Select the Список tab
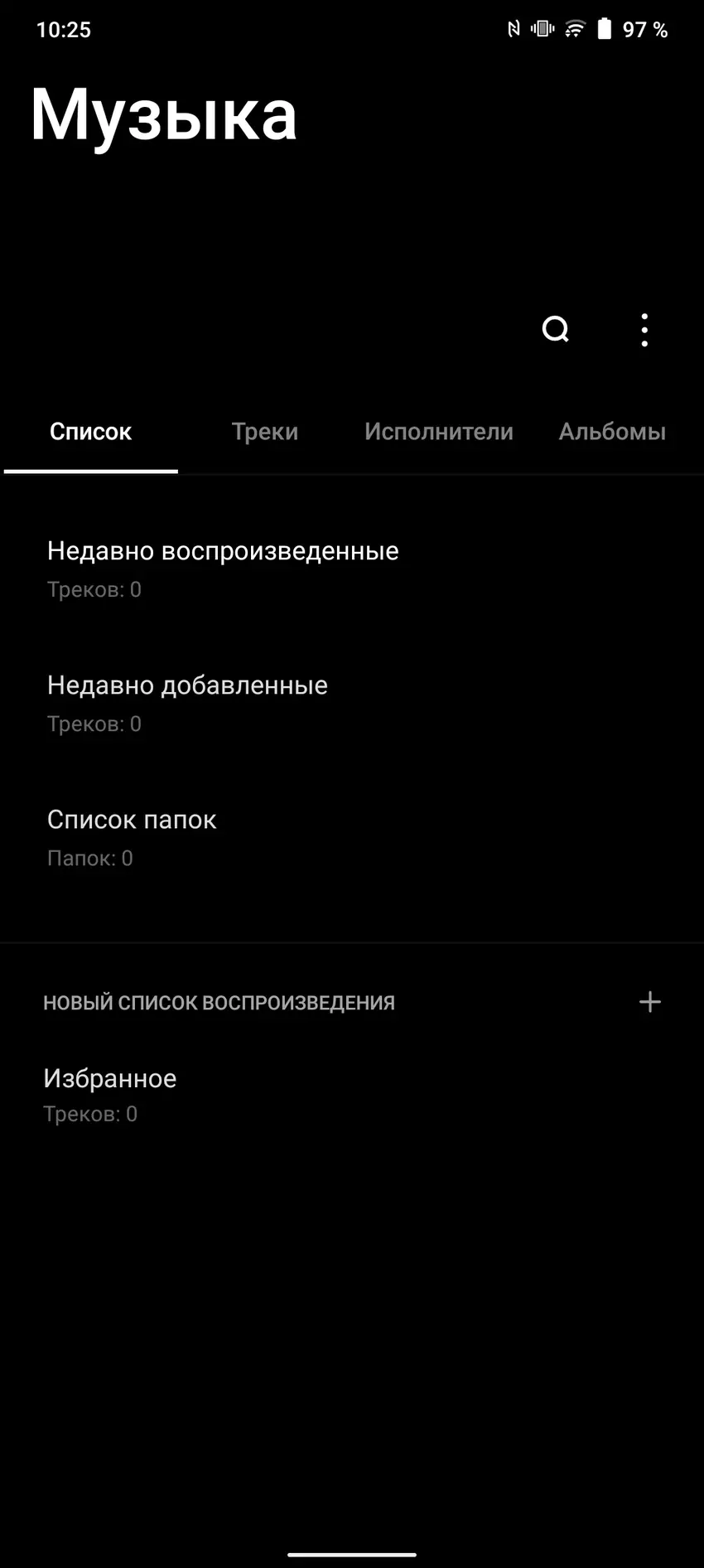The image size is (704, 1568). 90,432
